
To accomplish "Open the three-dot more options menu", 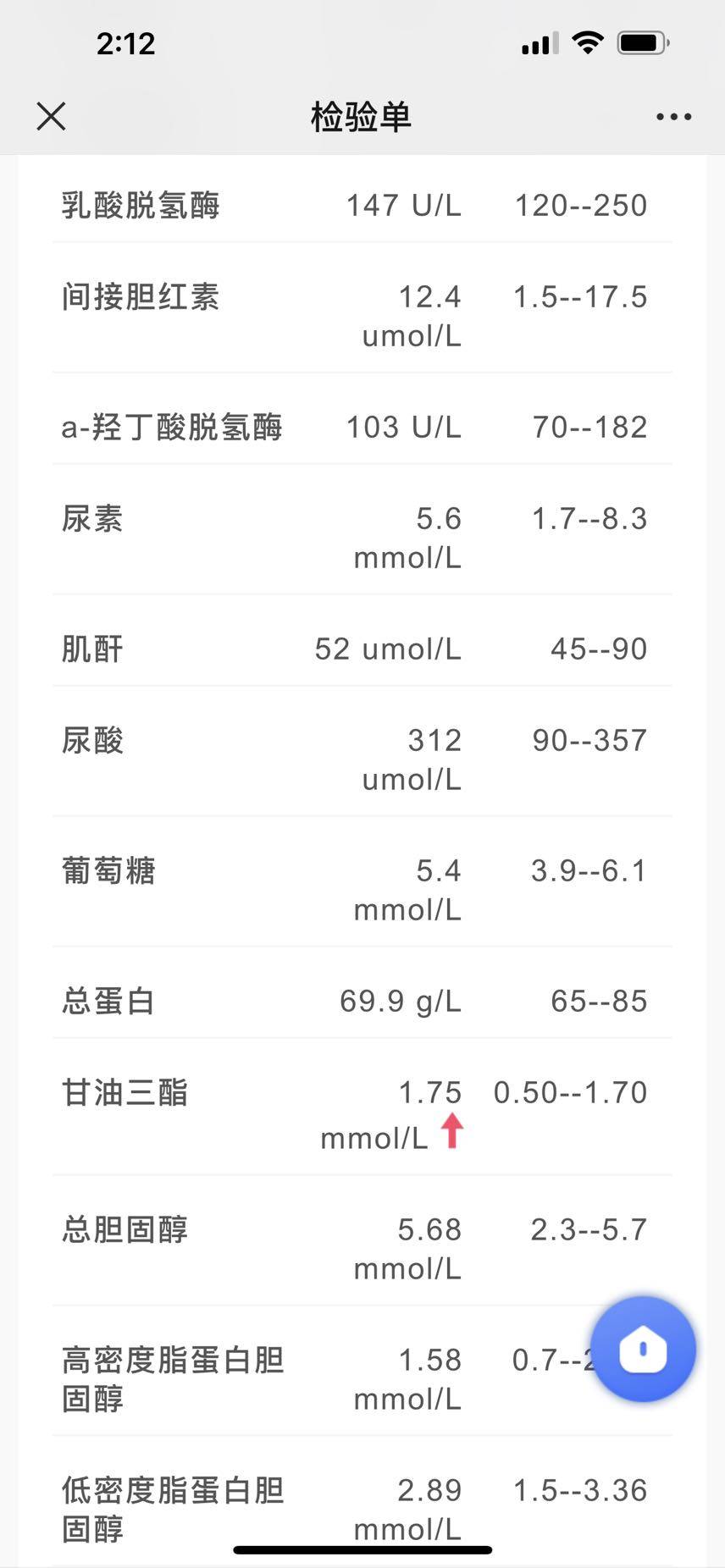I will click(x=673, y=117).
